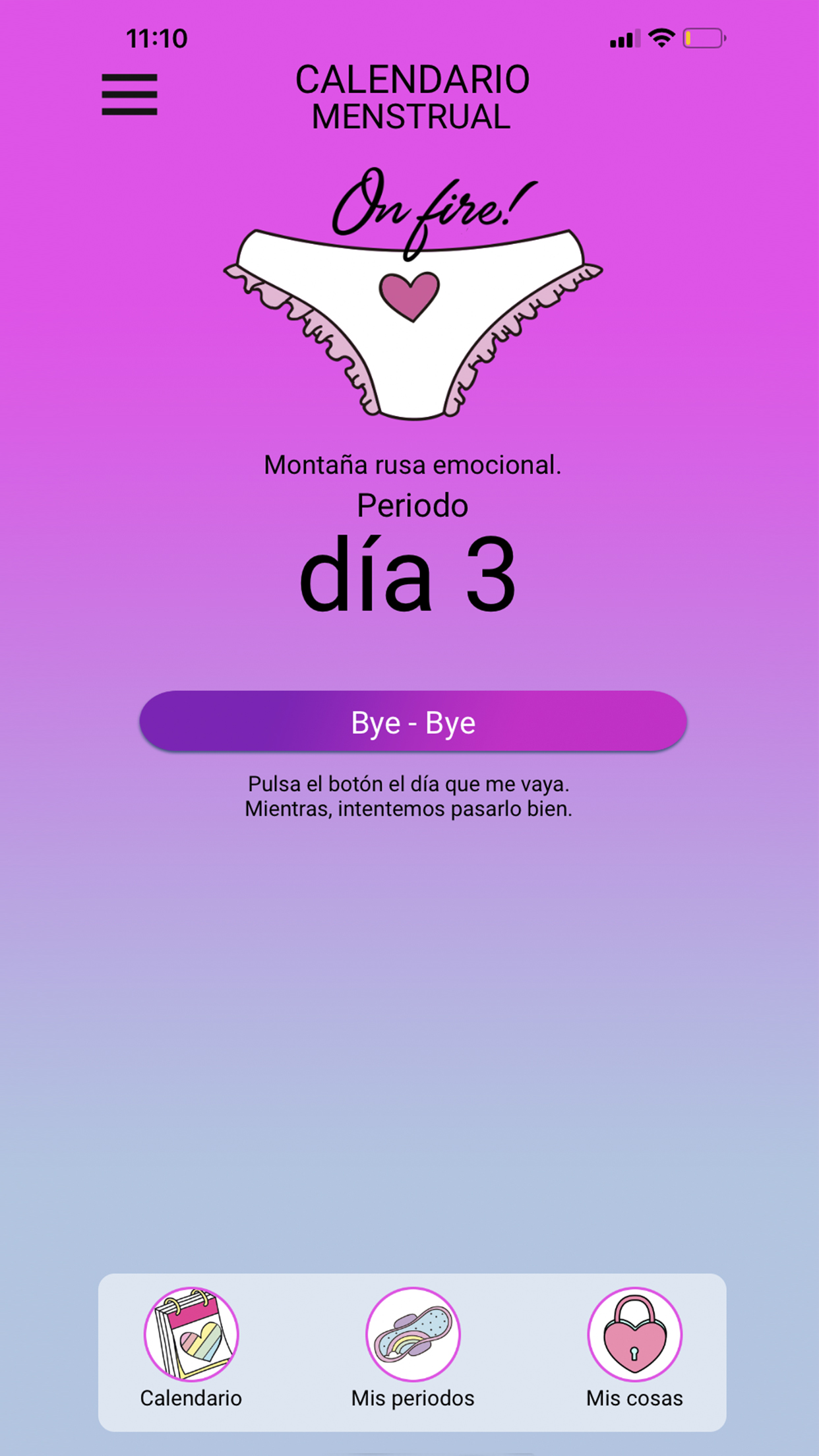The image size is (819, 1456).
Task: Tap the Calendario label in bottom bar
Action: tap(191, 1397)
